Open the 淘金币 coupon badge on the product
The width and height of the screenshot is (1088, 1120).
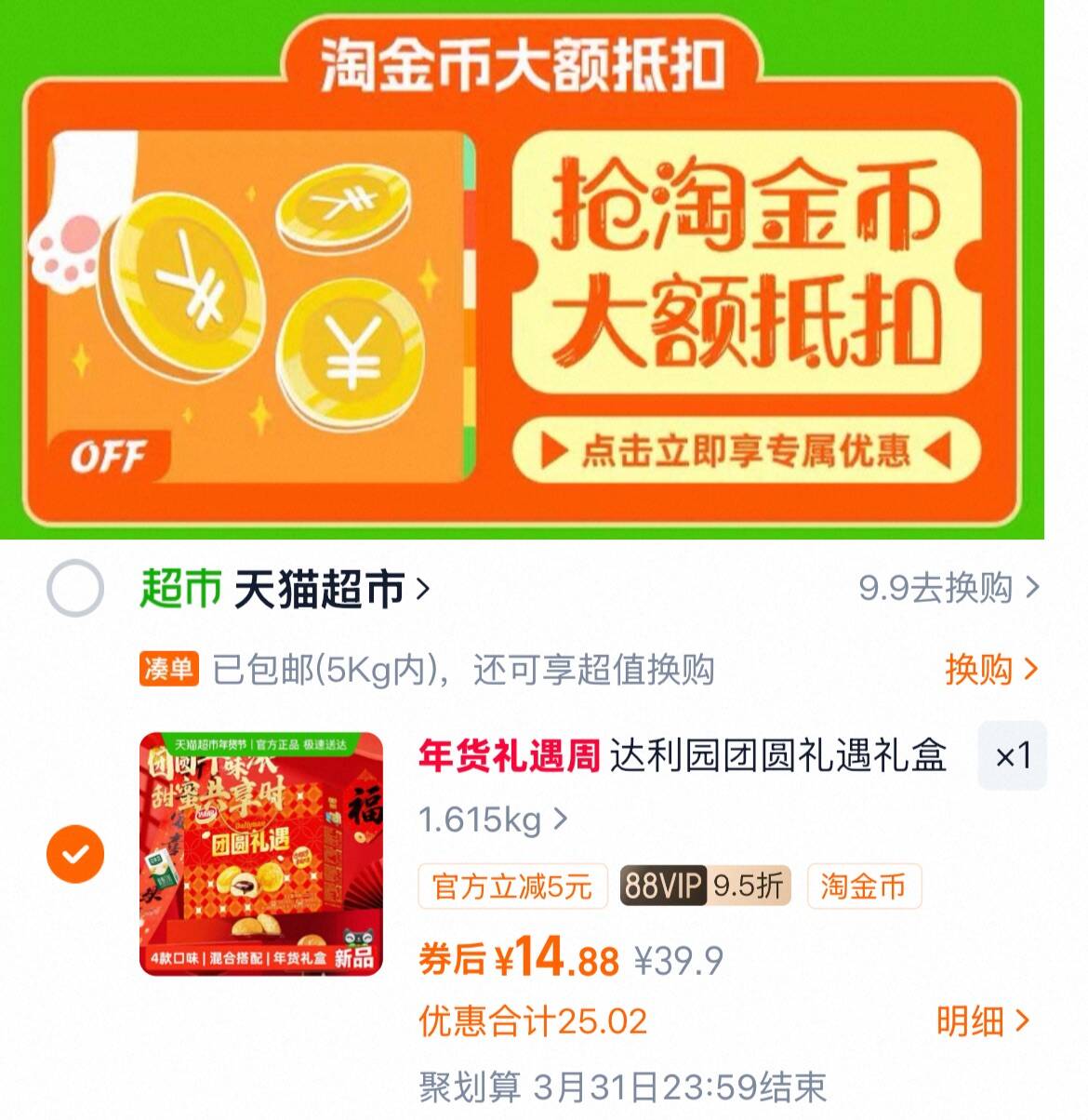[863, 888]
